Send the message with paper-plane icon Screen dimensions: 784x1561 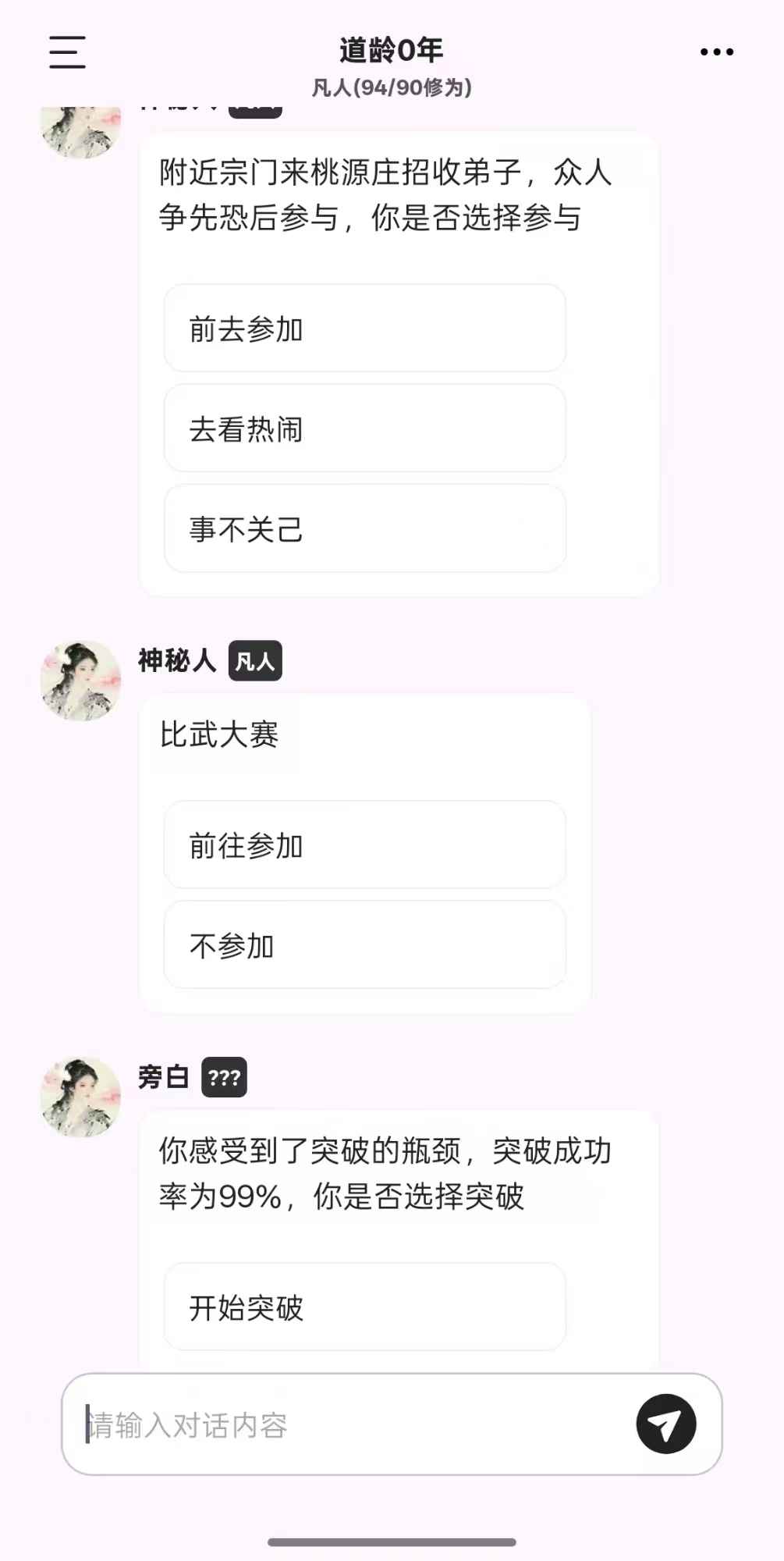(x=665, y=1424)
